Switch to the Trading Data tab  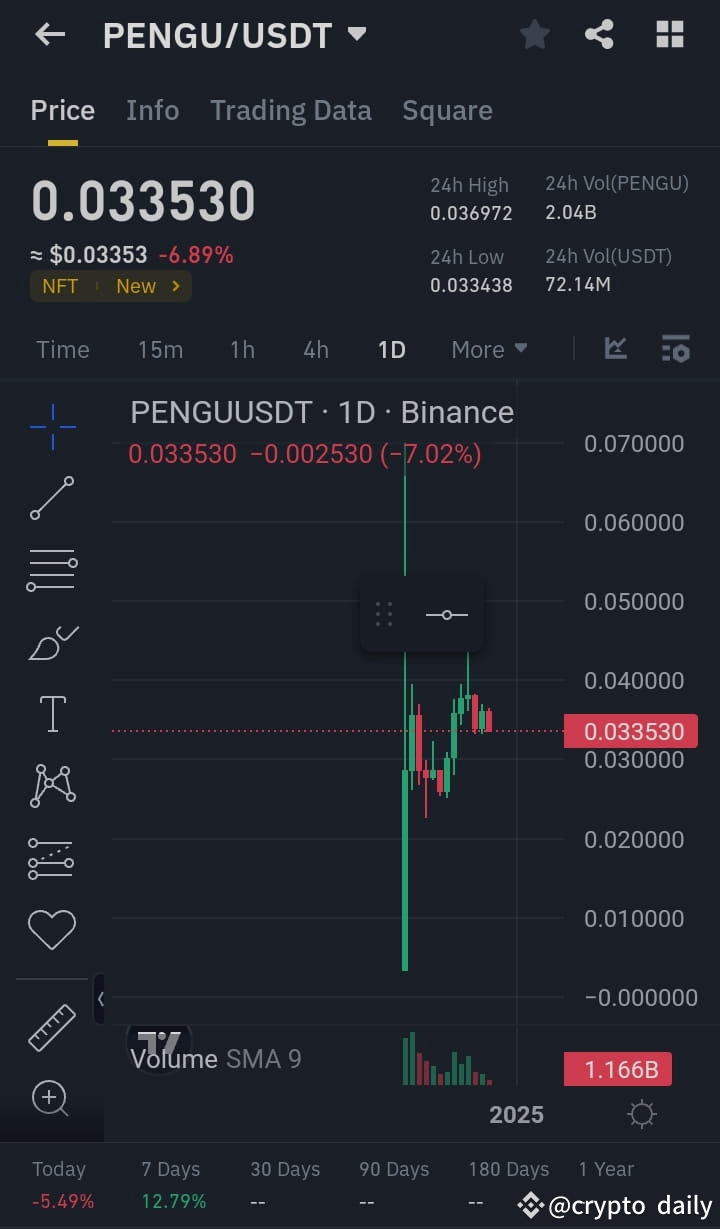tap(290, 110)
